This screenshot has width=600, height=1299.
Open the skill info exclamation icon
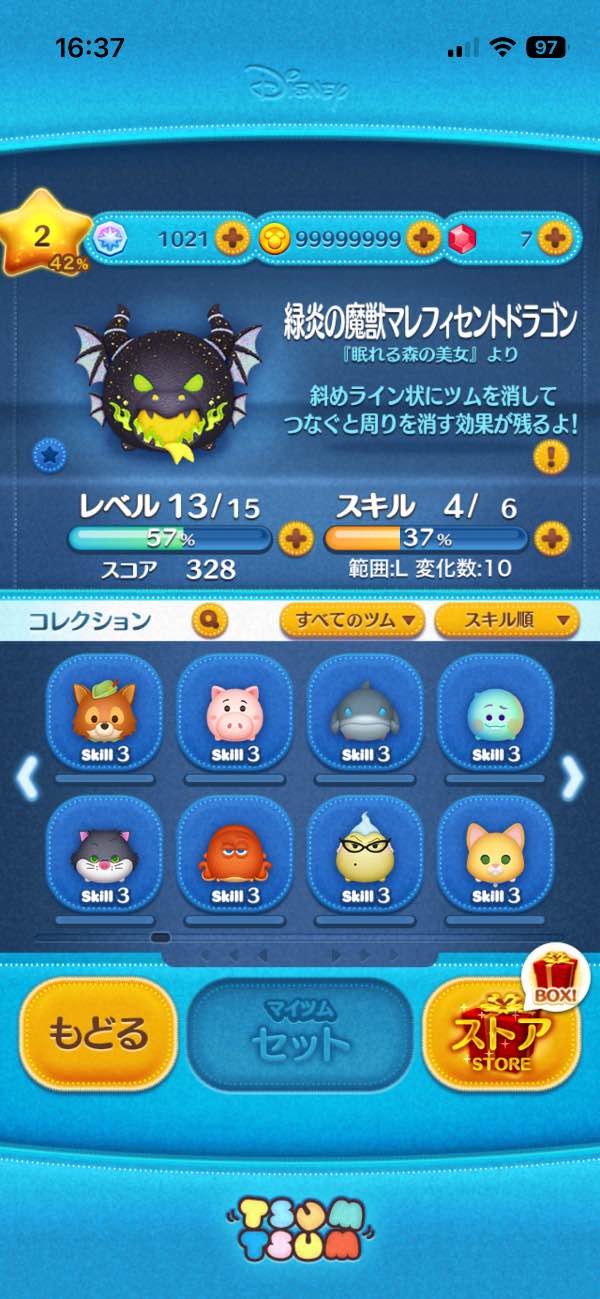pyautogui.click(x=551, y=458)
